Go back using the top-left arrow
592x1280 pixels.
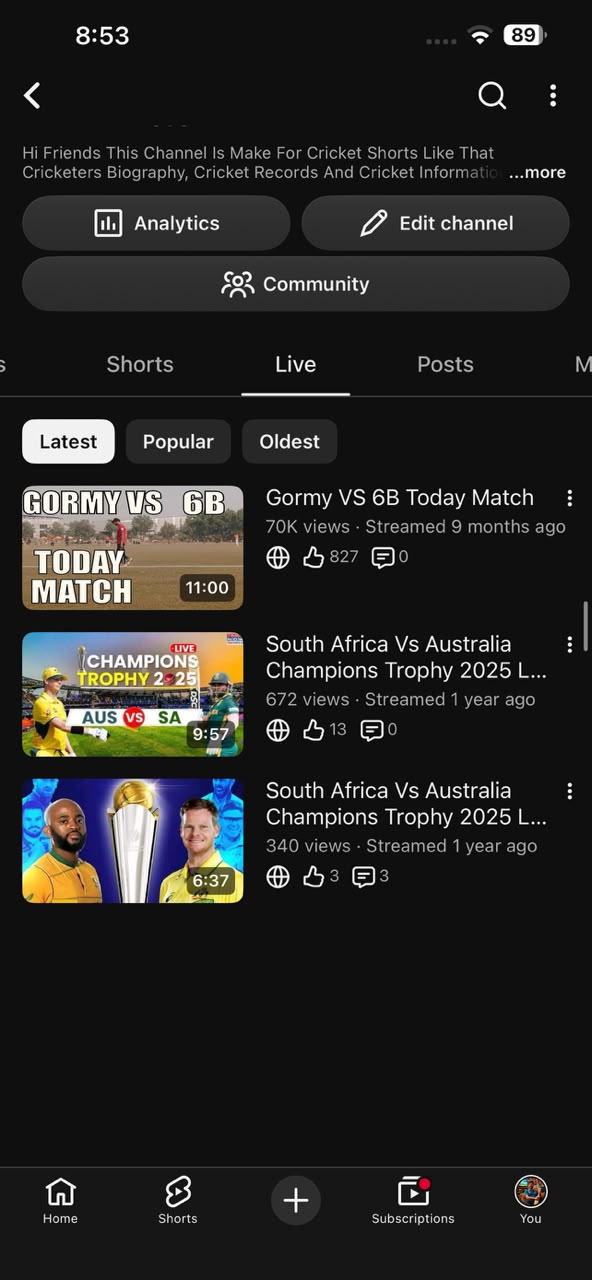[32, 96]
